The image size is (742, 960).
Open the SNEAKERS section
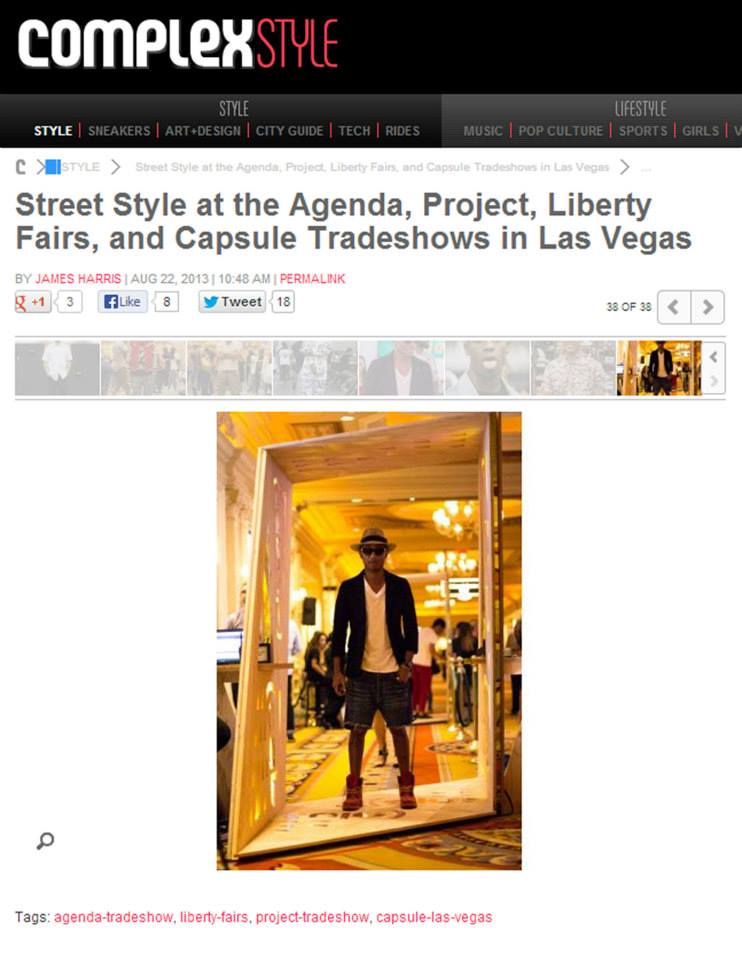(118, 131)
